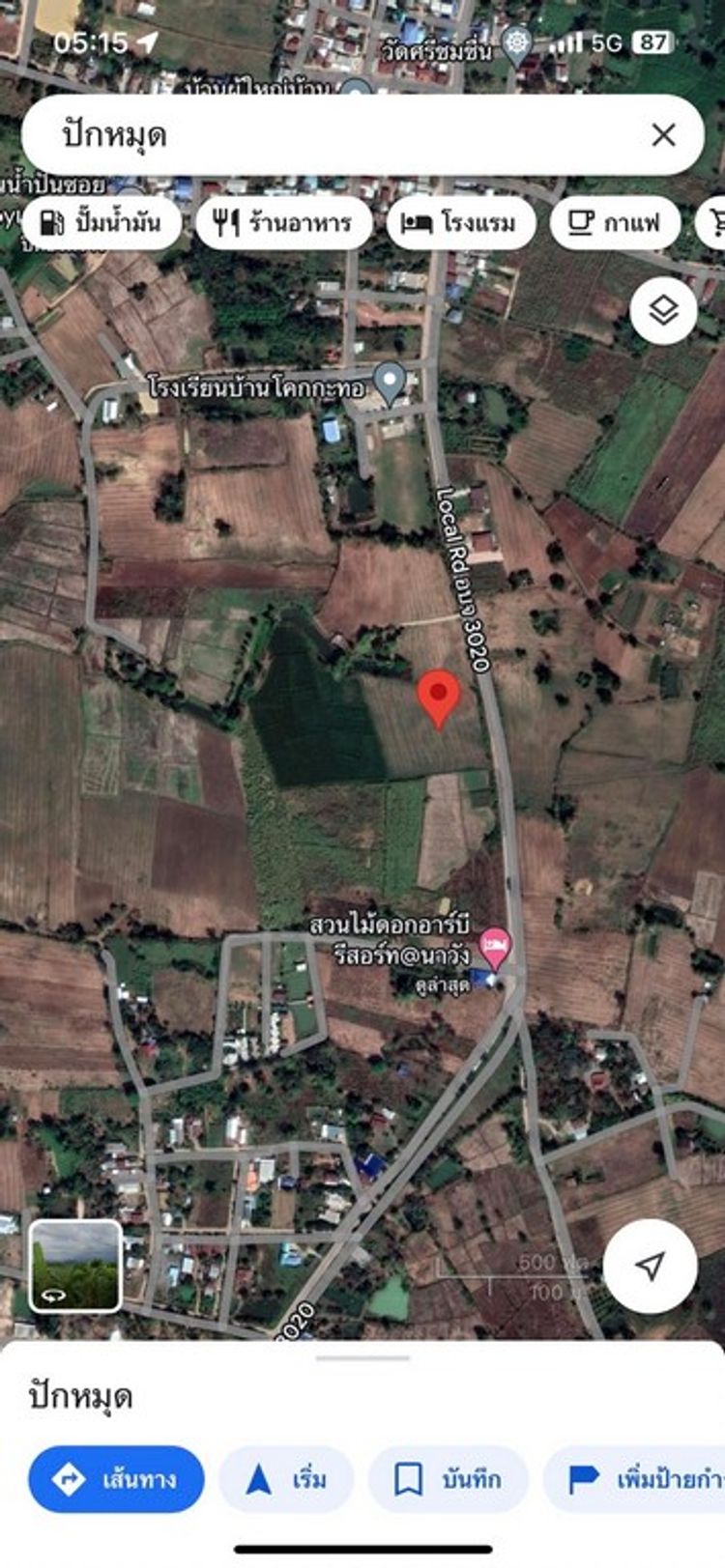Open the Street View thumbnail
The height and width of the screenshot is (1568, 725).
(75, 1266)
